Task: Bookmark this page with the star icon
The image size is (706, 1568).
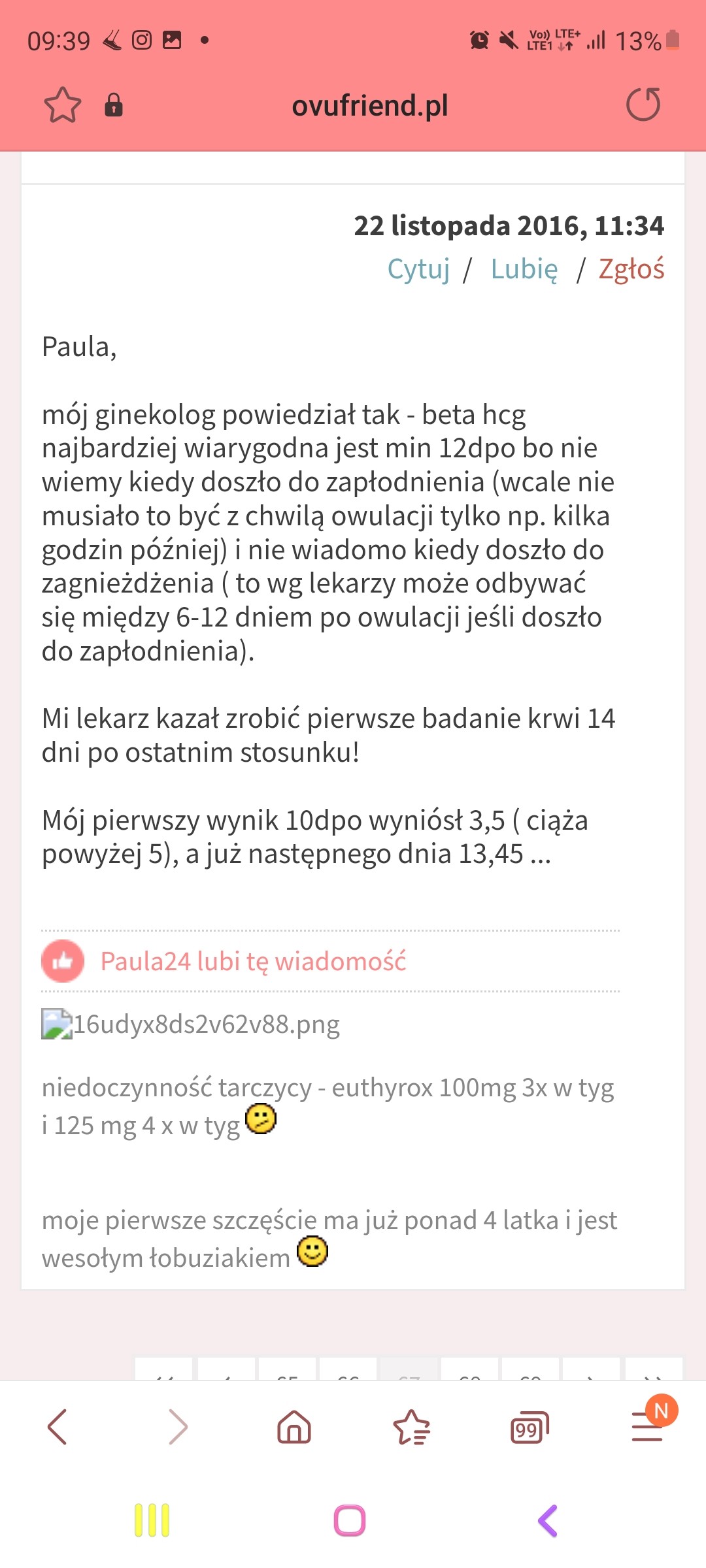Action: [62, 105]
